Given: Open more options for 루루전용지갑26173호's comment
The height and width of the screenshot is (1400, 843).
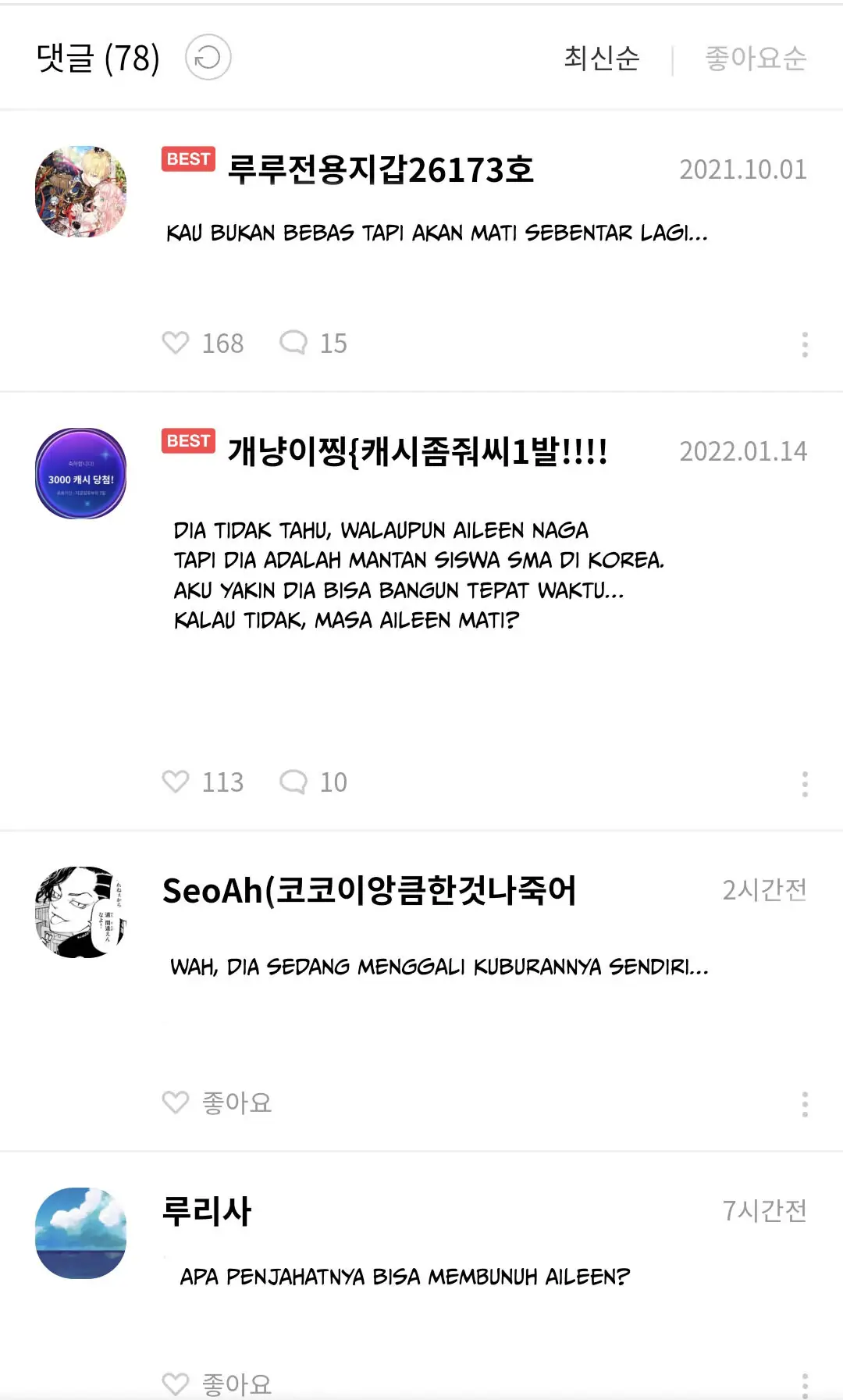Looking at the screenshot, I should (x=805, y=344).
